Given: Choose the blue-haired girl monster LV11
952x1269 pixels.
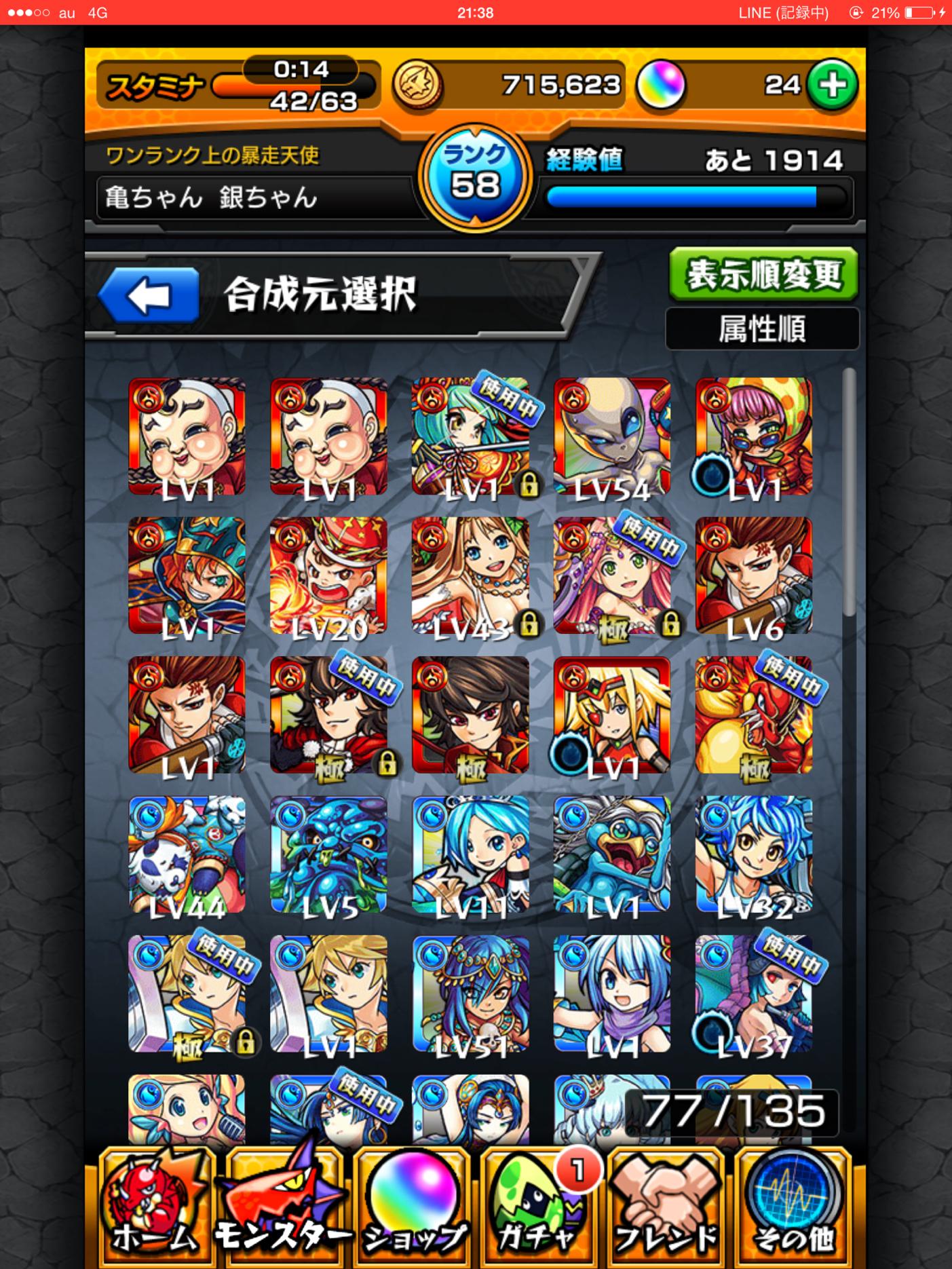Looking at the screenshot, I should [x=470, y=855].
